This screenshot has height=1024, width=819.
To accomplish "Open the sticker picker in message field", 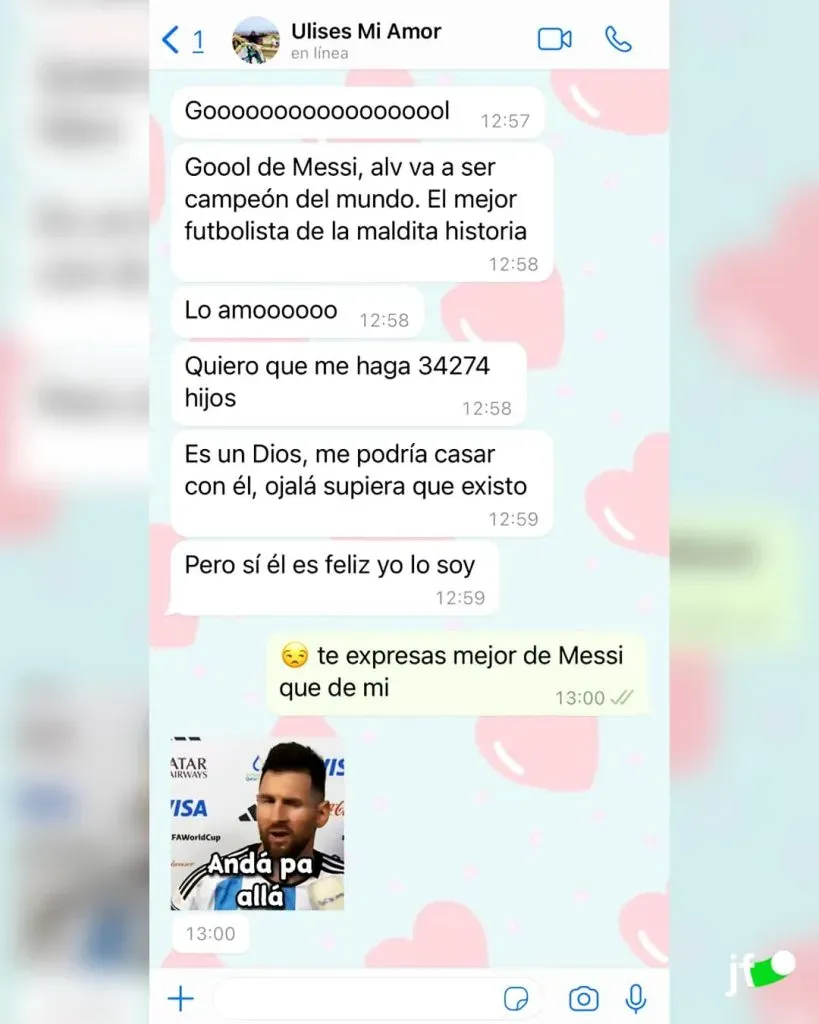I will coord(516,998).
